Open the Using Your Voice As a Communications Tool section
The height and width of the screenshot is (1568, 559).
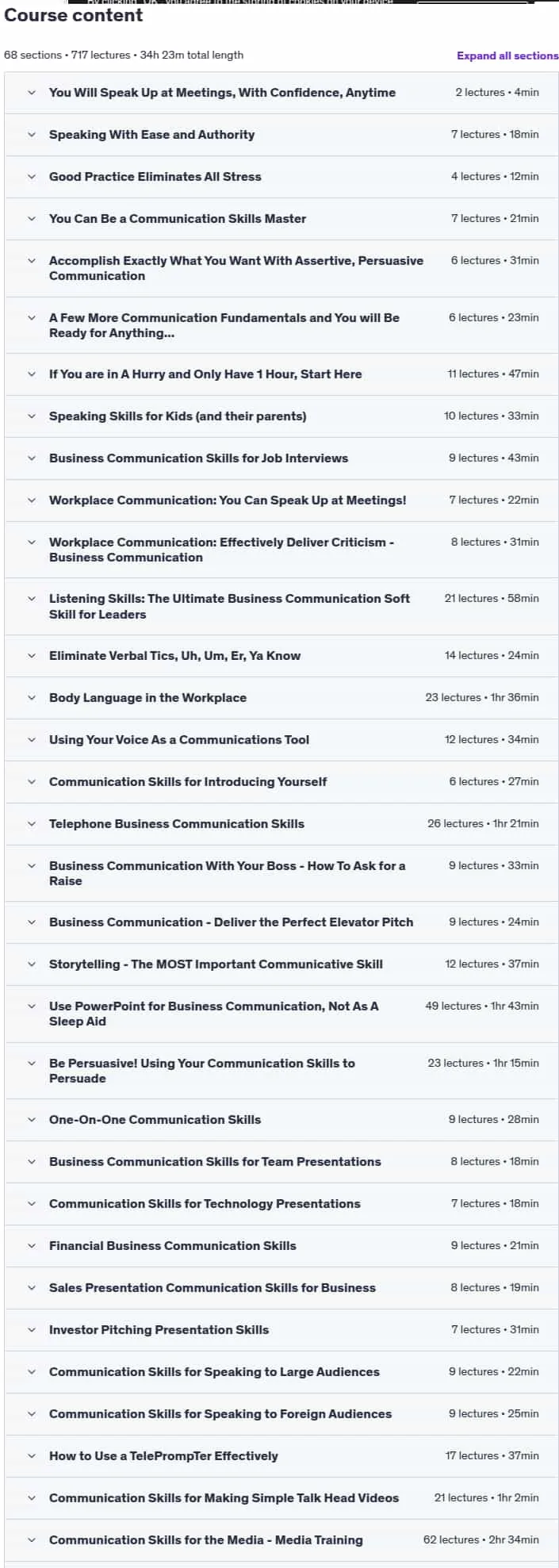281,740
